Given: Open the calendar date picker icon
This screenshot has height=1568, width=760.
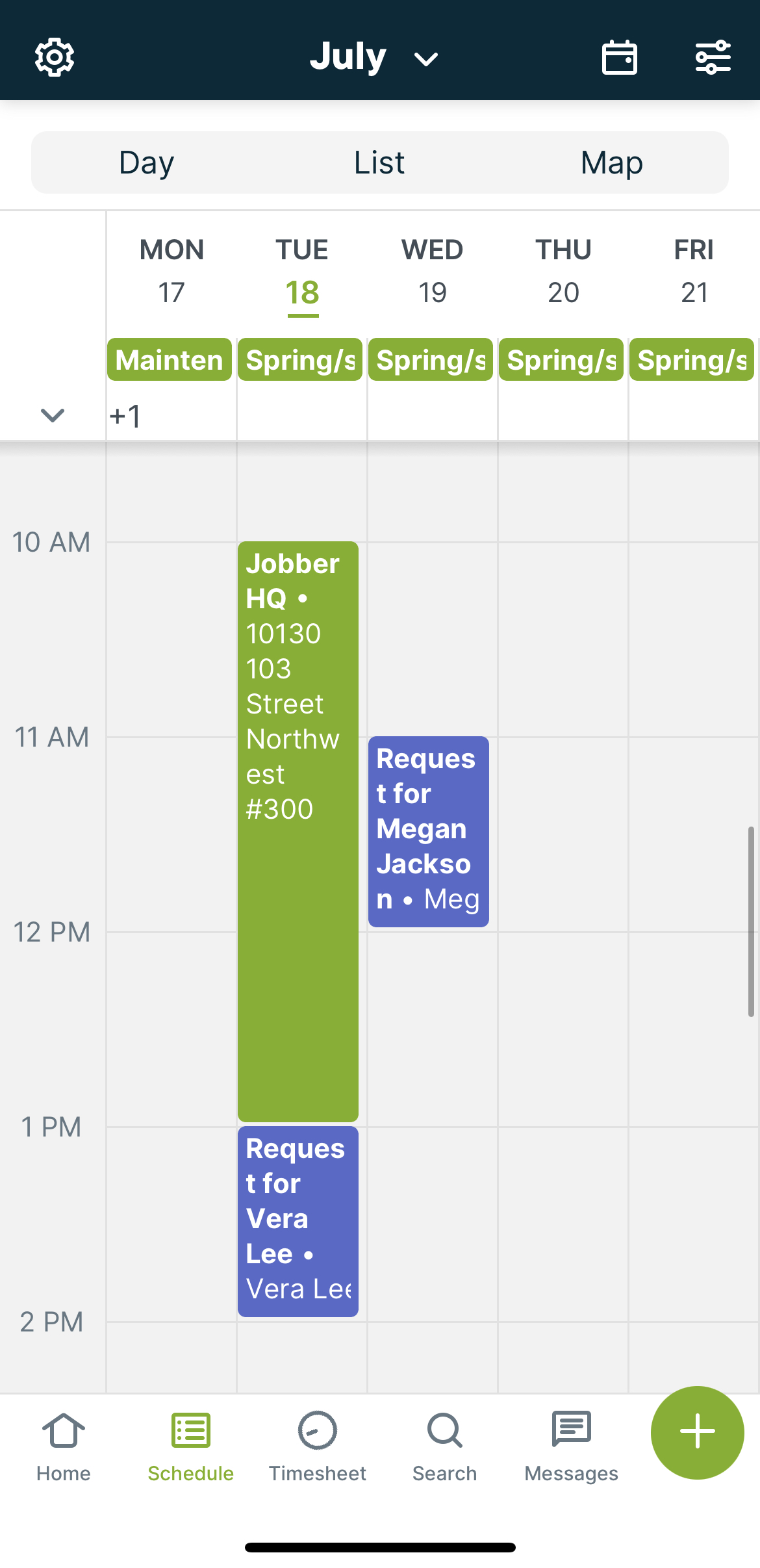Looking at the screenshot, I should (618, 58).
